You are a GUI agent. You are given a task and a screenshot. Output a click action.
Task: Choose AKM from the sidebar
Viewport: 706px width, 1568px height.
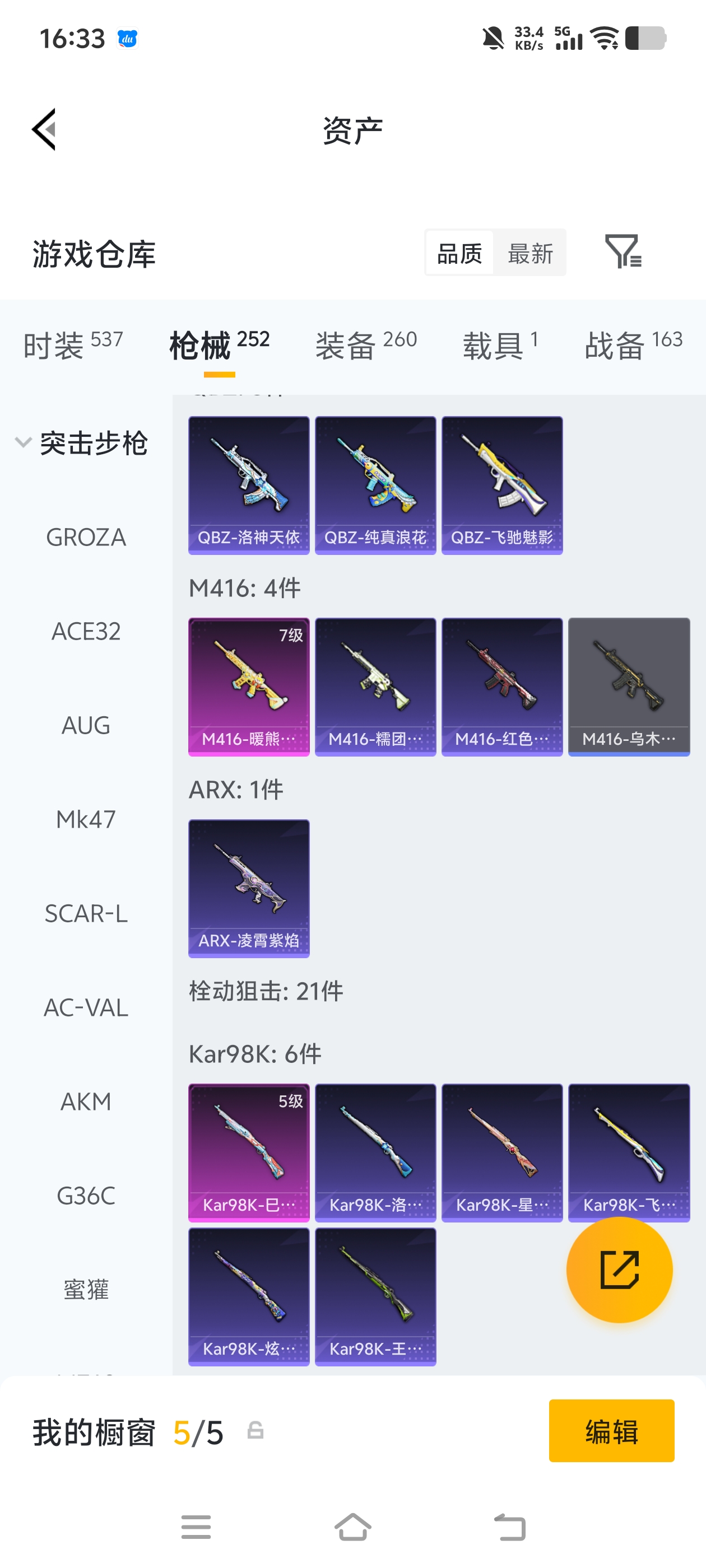86,1102
